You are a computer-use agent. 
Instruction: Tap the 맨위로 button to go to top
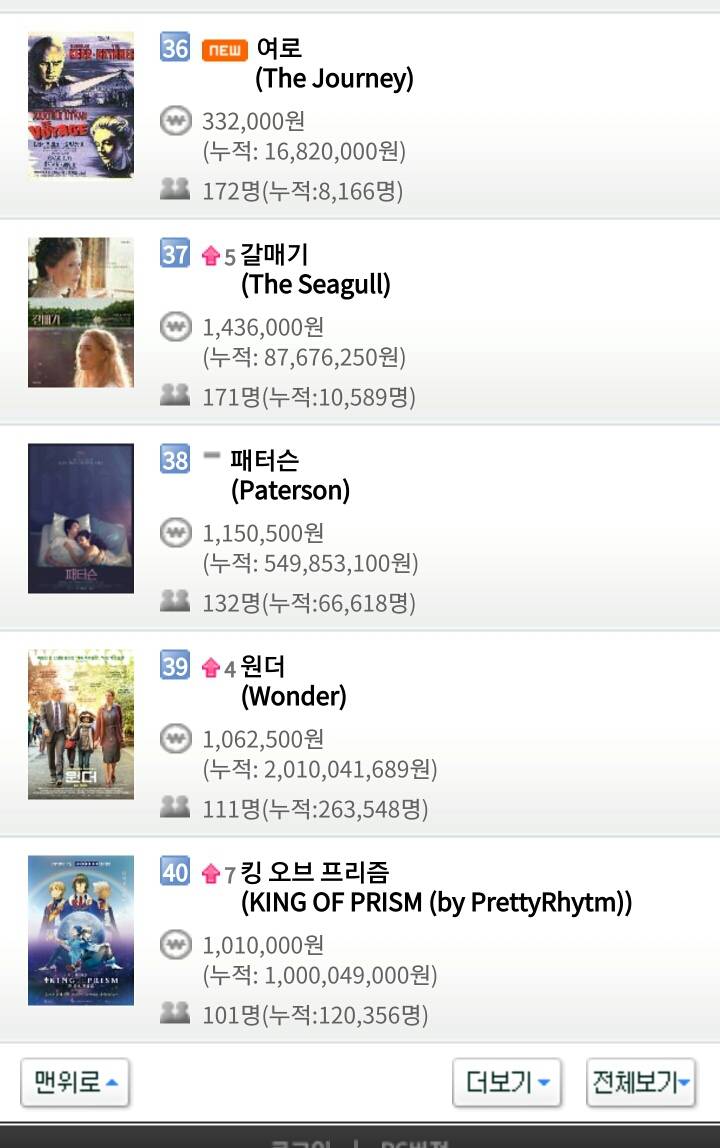click(x=75, y=1082)
